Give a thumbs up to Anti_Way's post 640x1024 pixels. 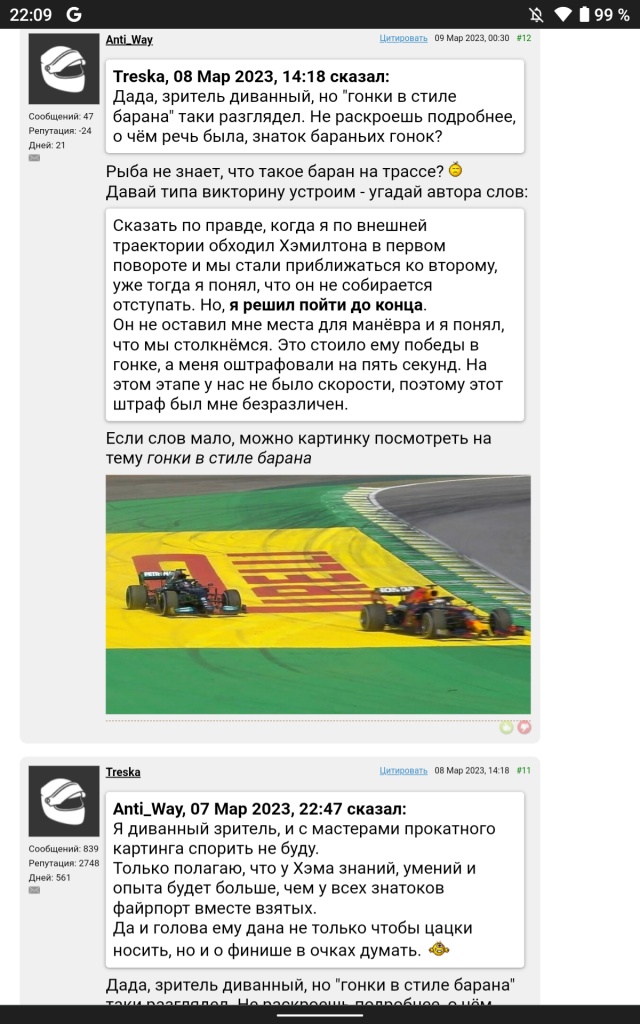click(x=506, y=727)
